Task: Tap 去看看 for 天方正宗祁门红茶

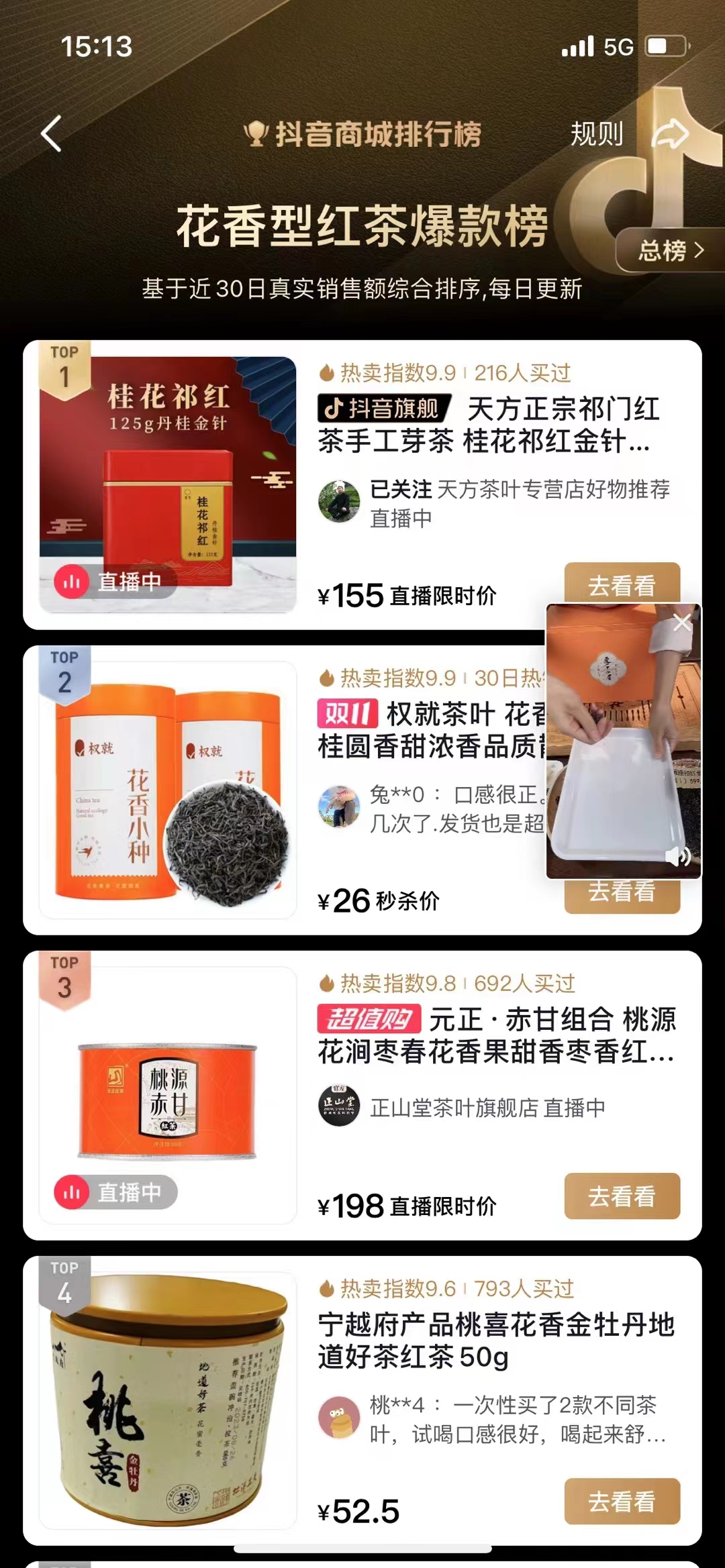Action: (x=622, y=582)
